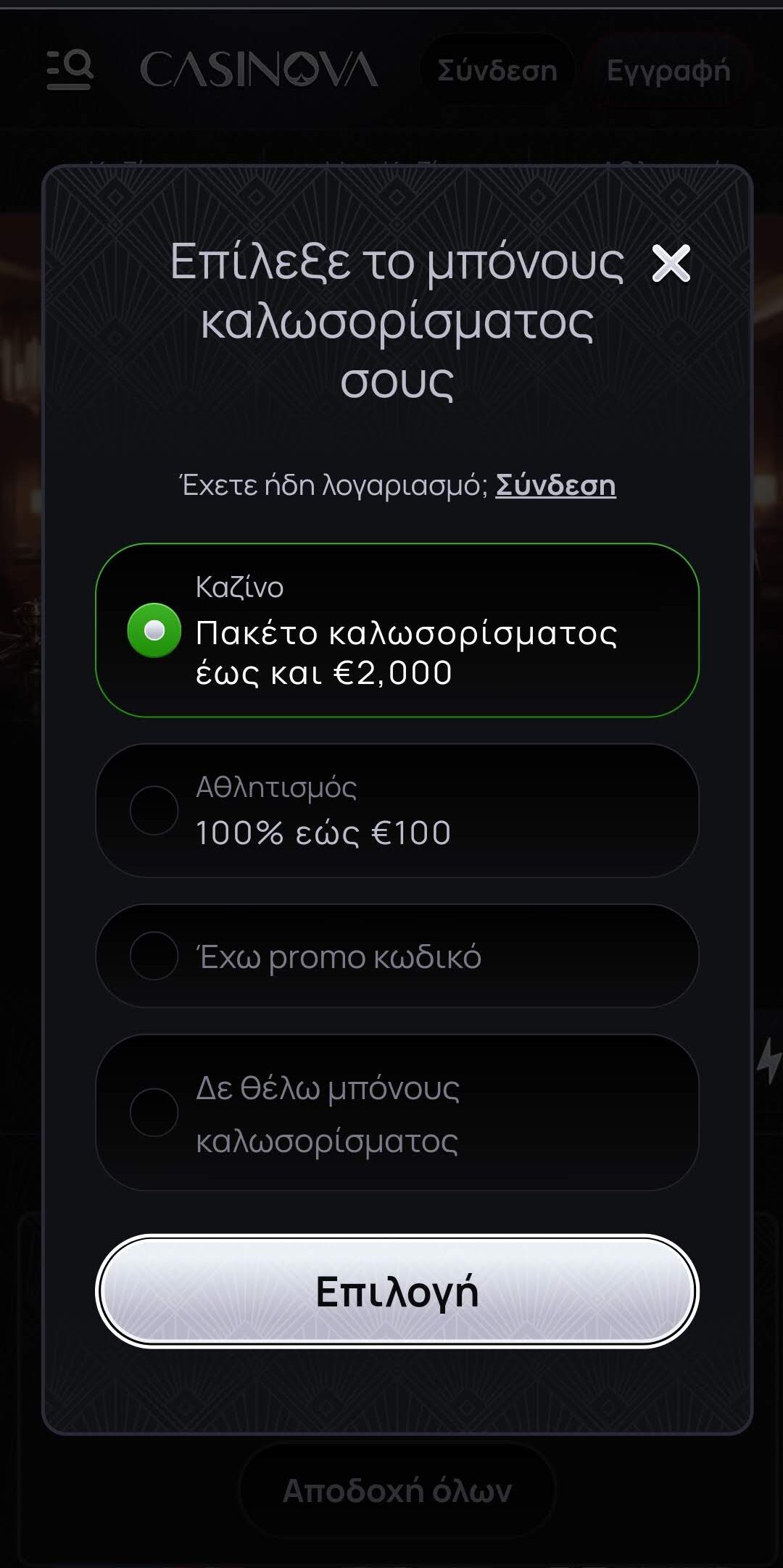The image size is (783, 1568).
Task: Confirm with the Επιλογή button
Action: click(397, 1291)
